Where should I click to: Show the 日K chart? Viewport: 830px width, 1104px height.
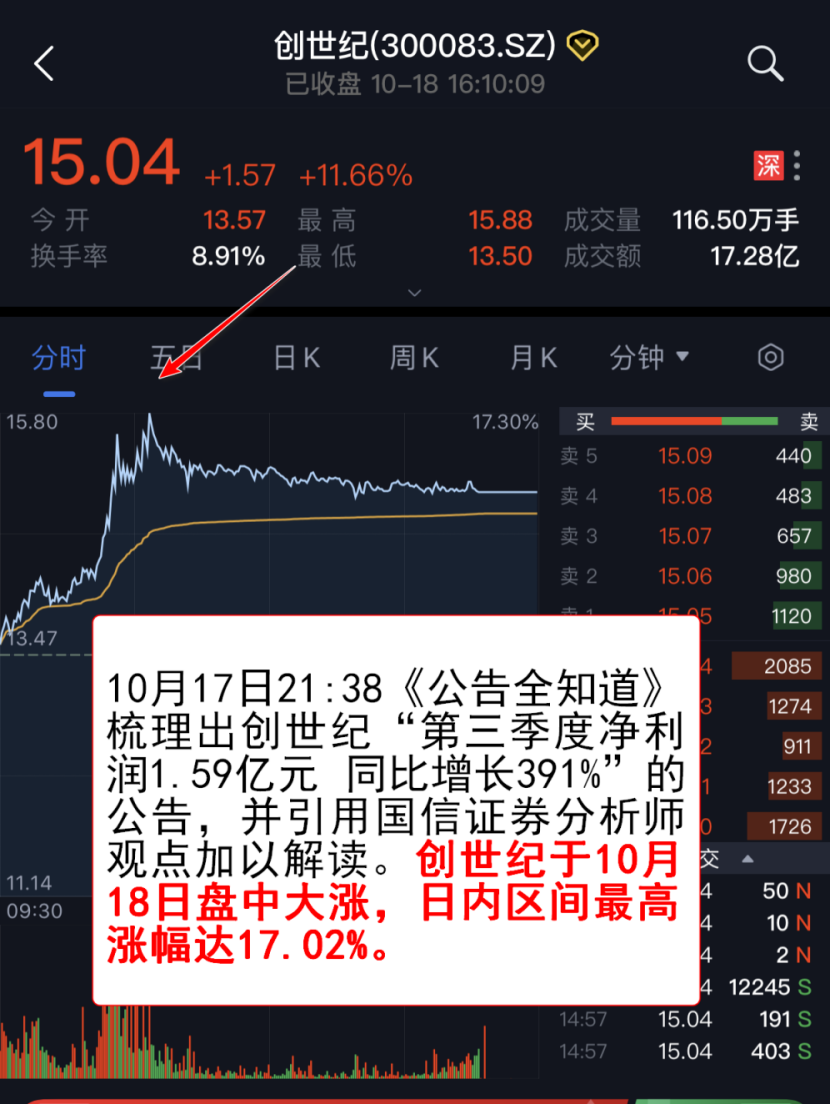coord(296,357)
